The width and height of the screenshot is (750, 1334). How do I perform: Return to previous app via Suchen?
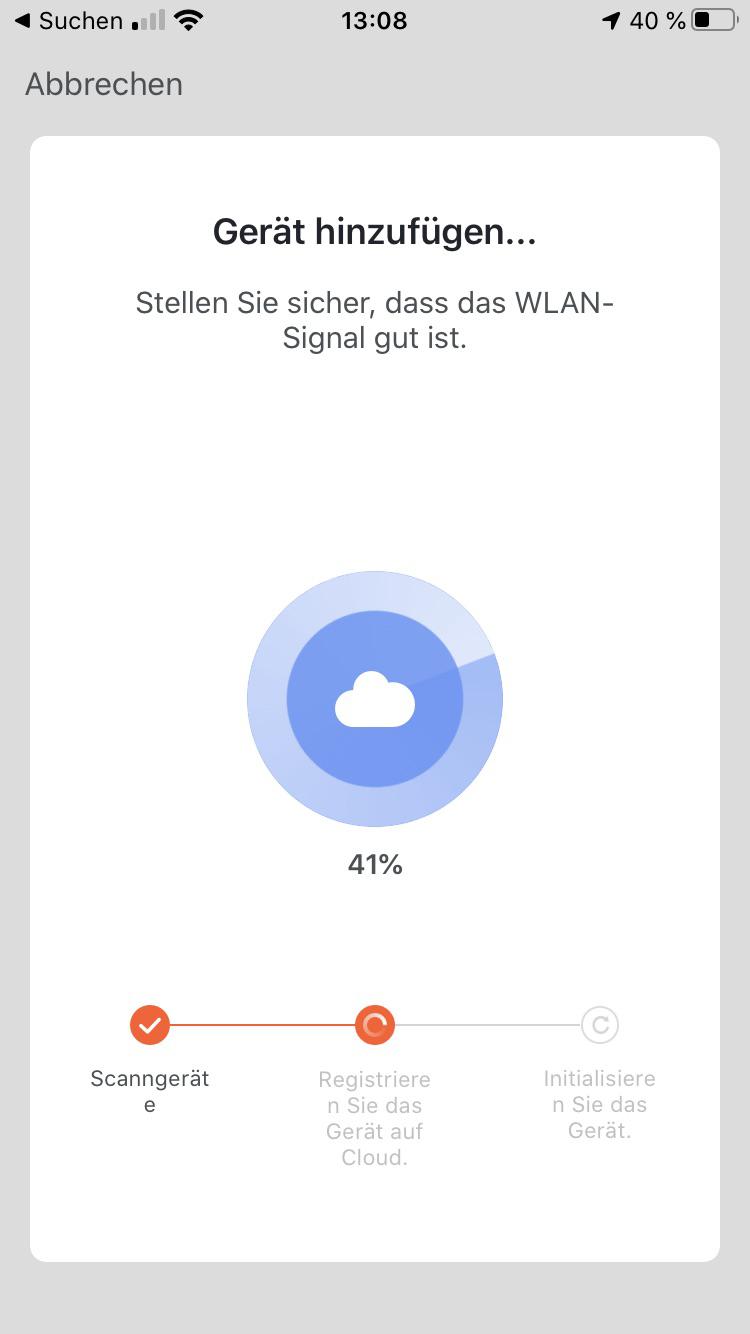[x=68, y=20]
